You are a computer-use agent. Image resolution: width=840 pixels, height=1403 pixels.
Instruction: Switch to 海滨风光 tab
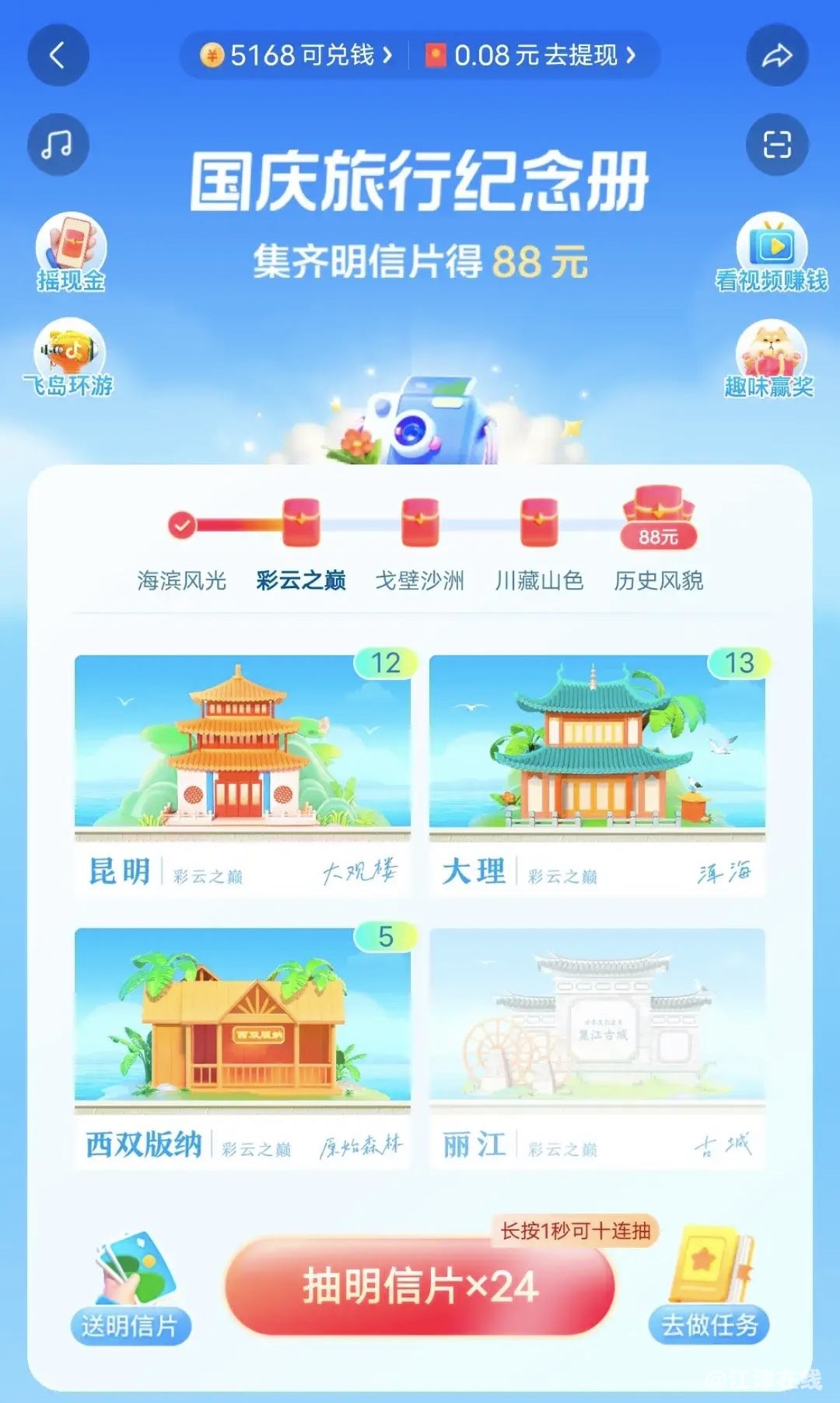(x=181, y=579)
